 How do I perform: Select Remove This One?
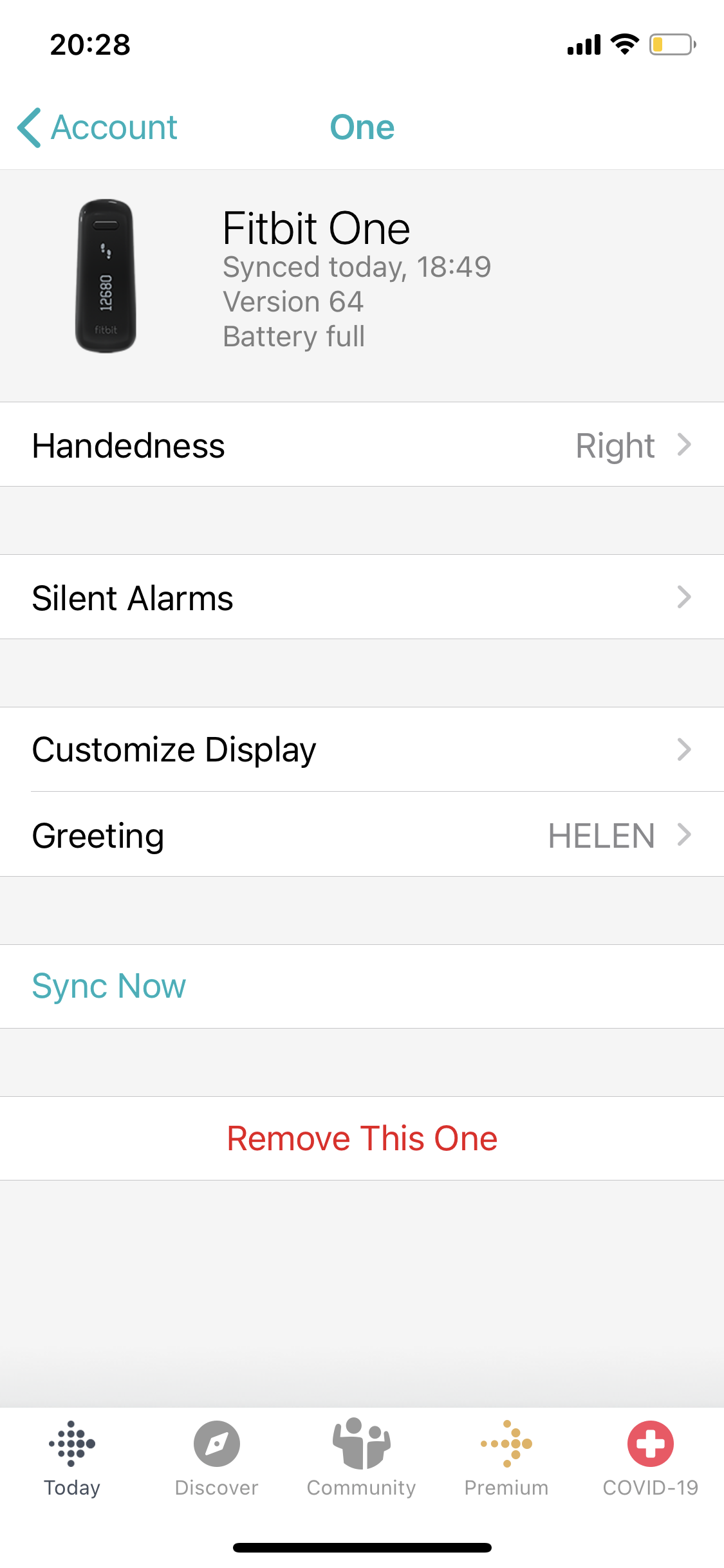pyautogui.click(x=362, y=1138)
